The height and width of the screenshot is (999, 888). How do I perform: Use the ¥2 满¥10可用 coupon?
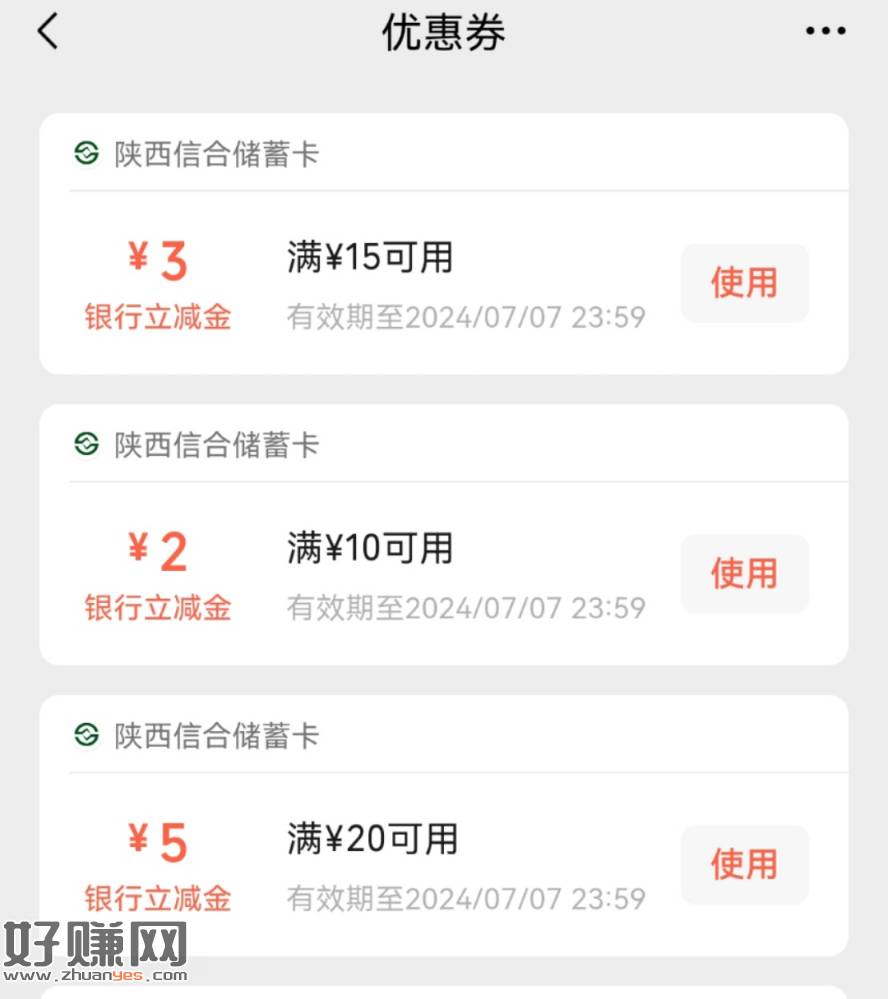[x=744, y=574]
